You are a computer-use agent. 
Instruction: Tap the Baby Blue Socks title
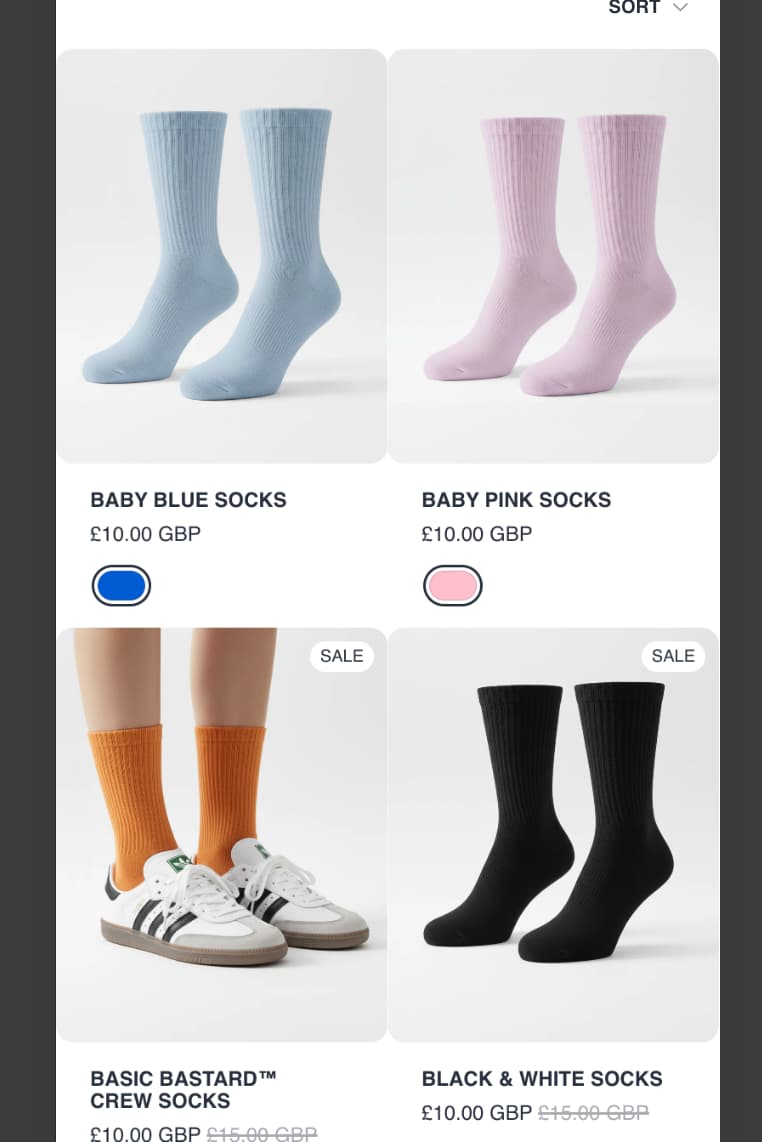pos(188,500)
